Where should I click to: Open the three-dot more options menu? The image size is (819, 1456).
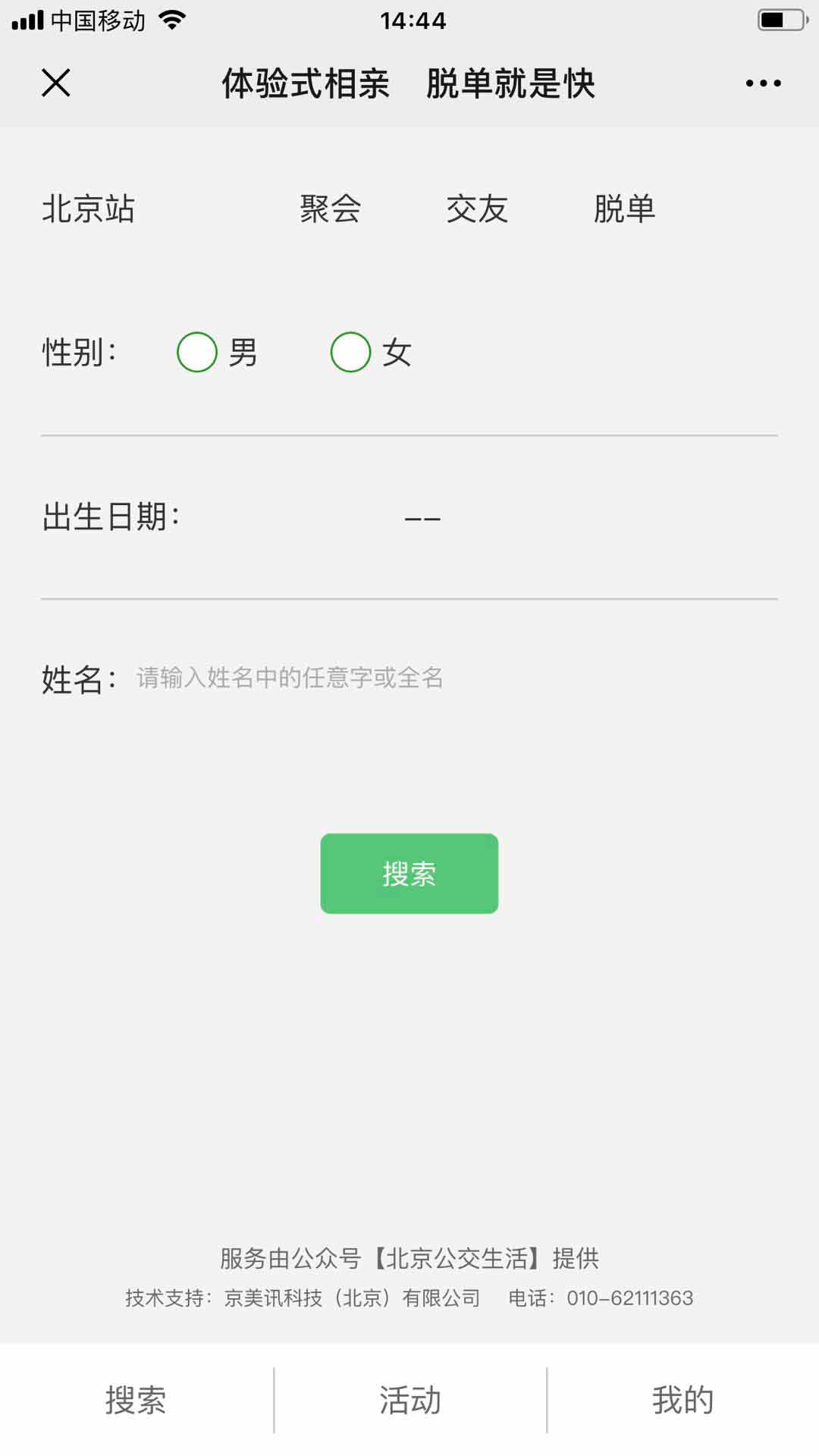[x=763, y=83]
